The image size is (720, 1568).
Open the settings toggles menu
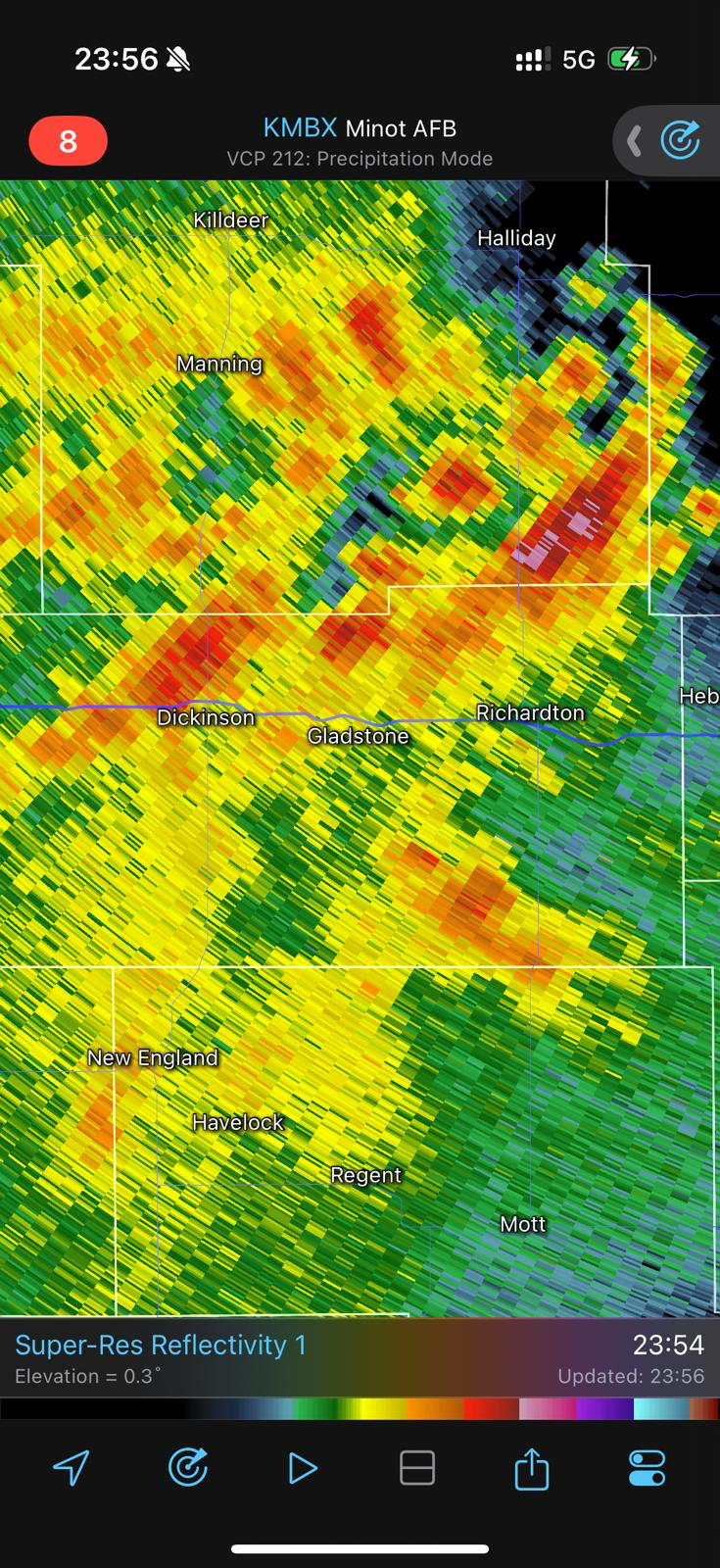point(647,1468)
